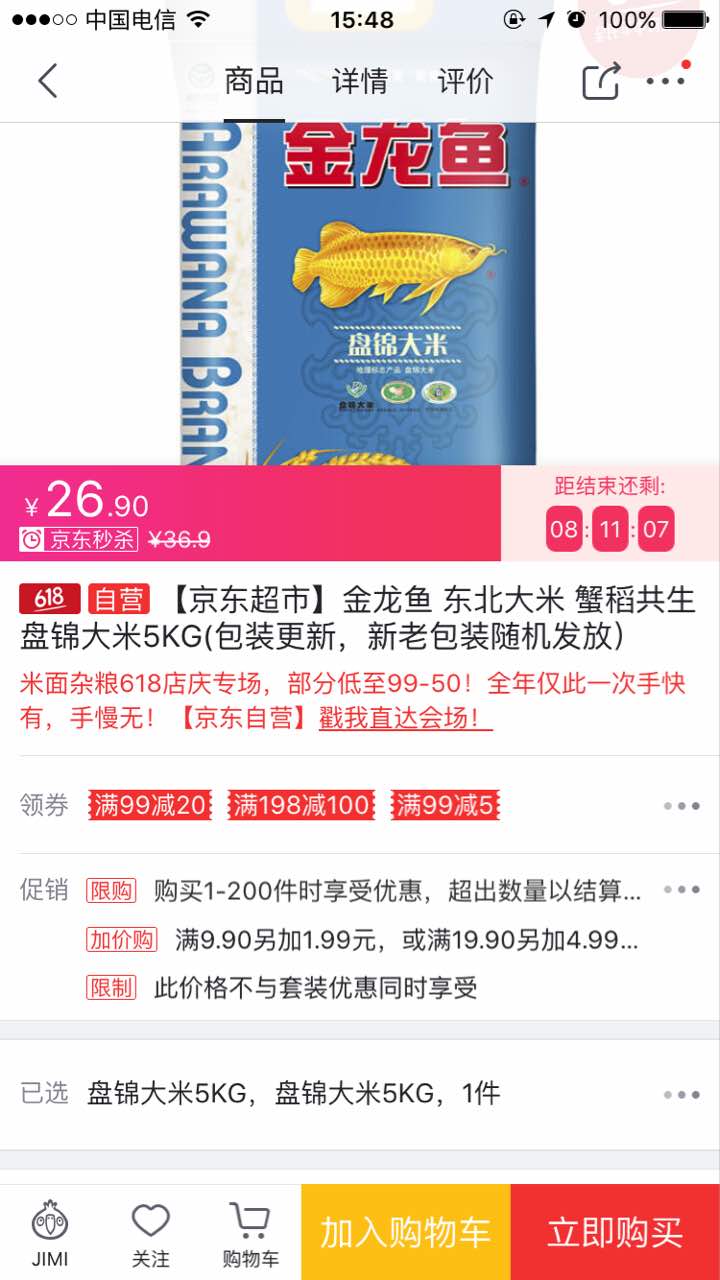
Task: Open the 购物车 shopping cart
Action: point(250,1232)
